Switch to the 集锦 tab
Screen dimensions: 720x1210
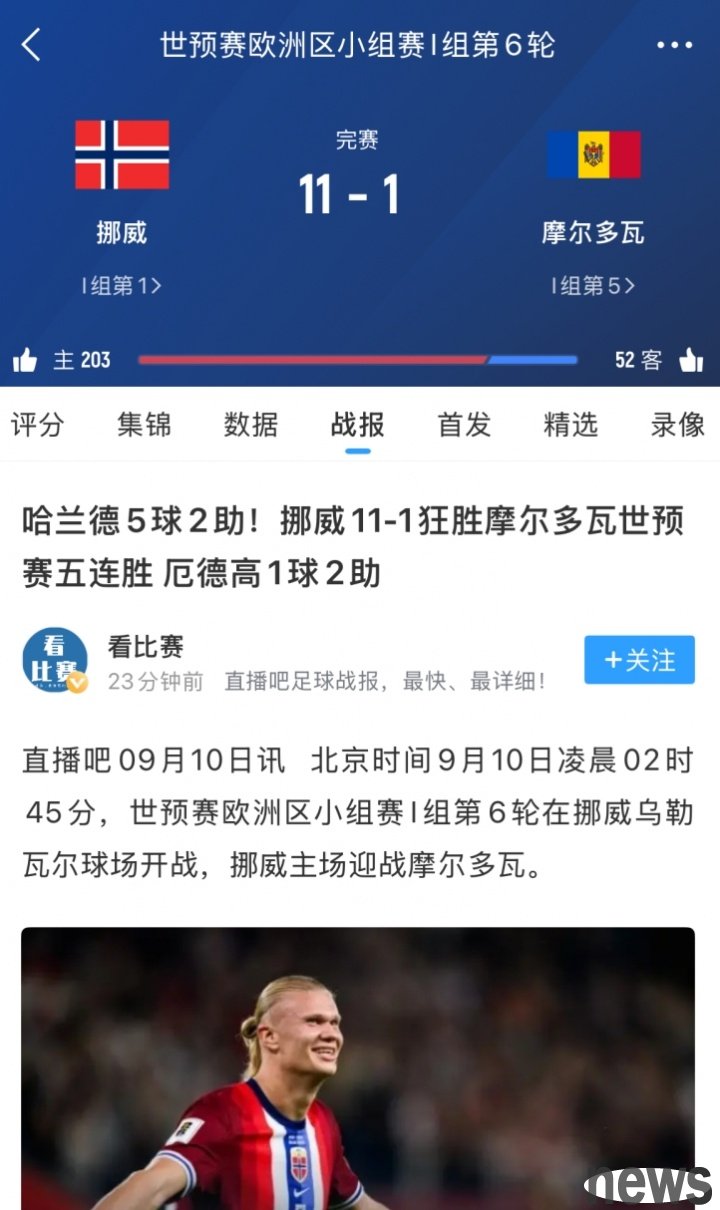pyautogui.click(x=144, y=425)
